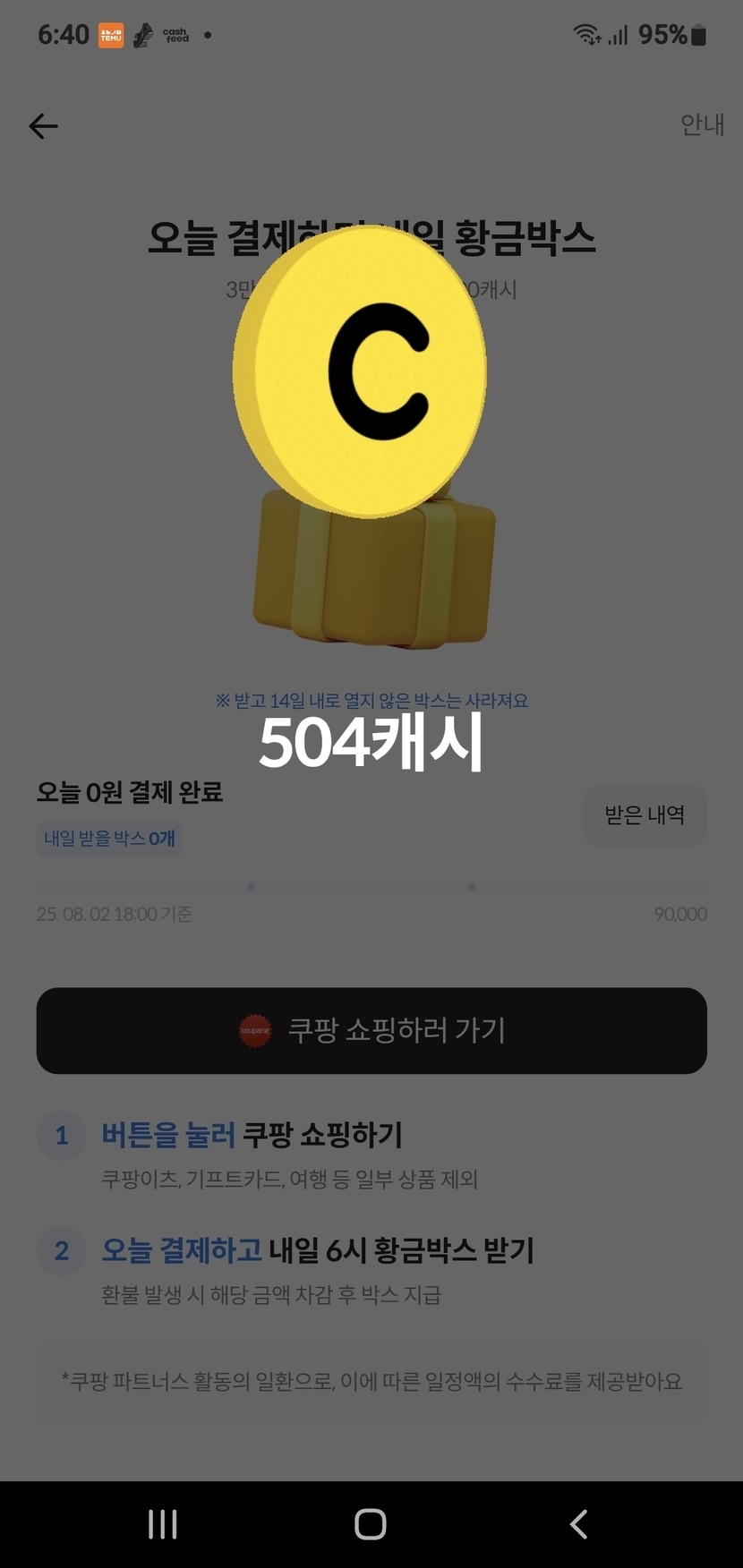Tap the golden gift box
Image resolution: width=743 pixels, height=1568 pixels.
tap(374, 568)
